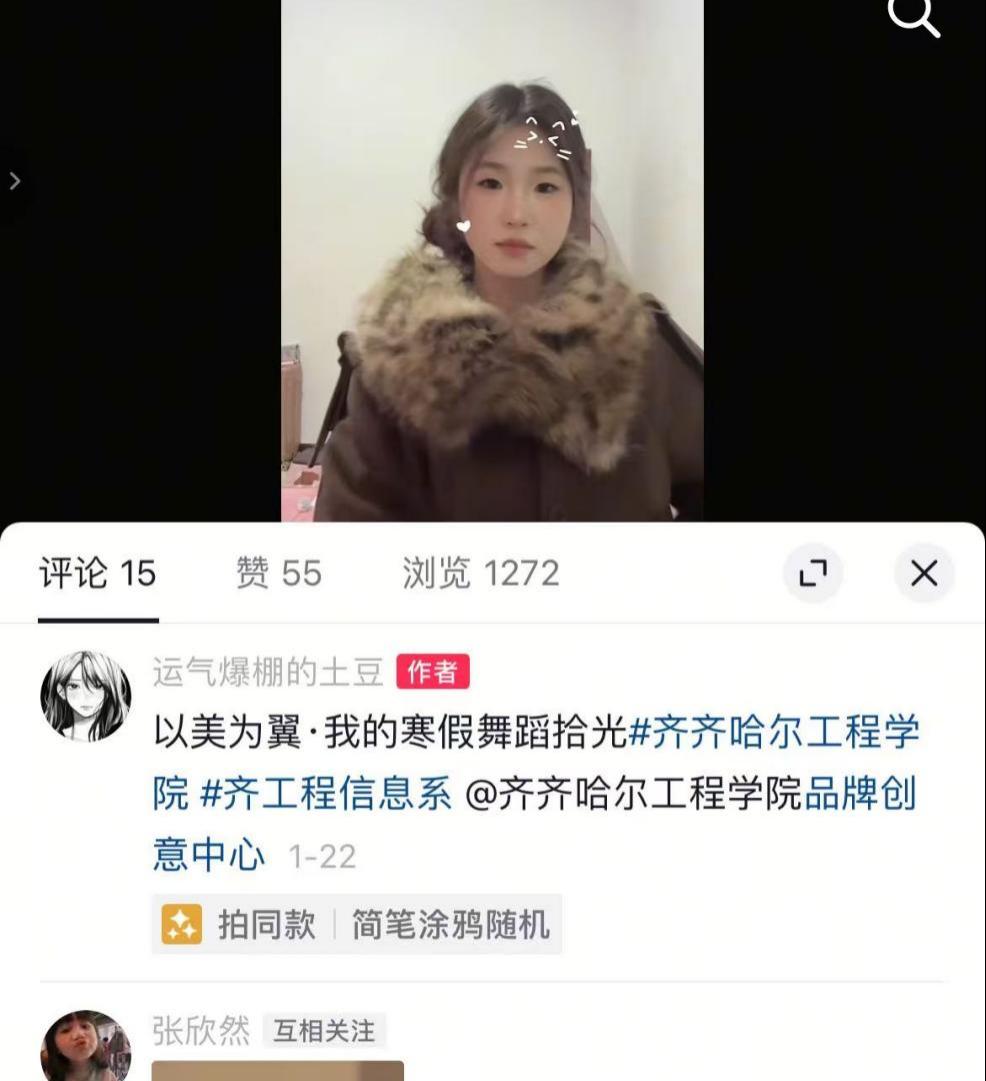Expand the comments panel to full screen

[x=813, y=573]
